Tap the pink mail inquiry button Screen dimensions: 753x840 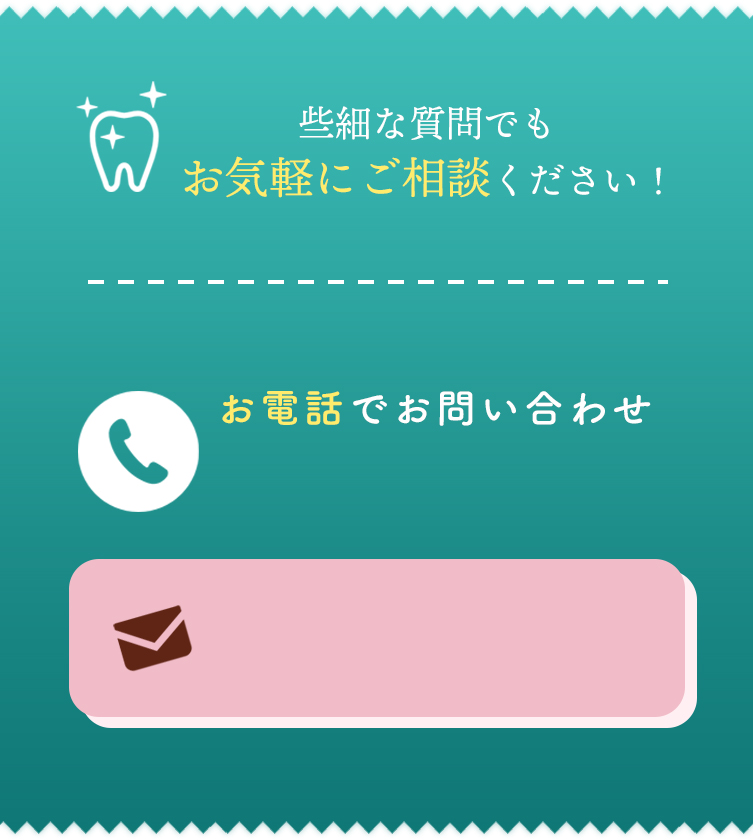[377, 638]
